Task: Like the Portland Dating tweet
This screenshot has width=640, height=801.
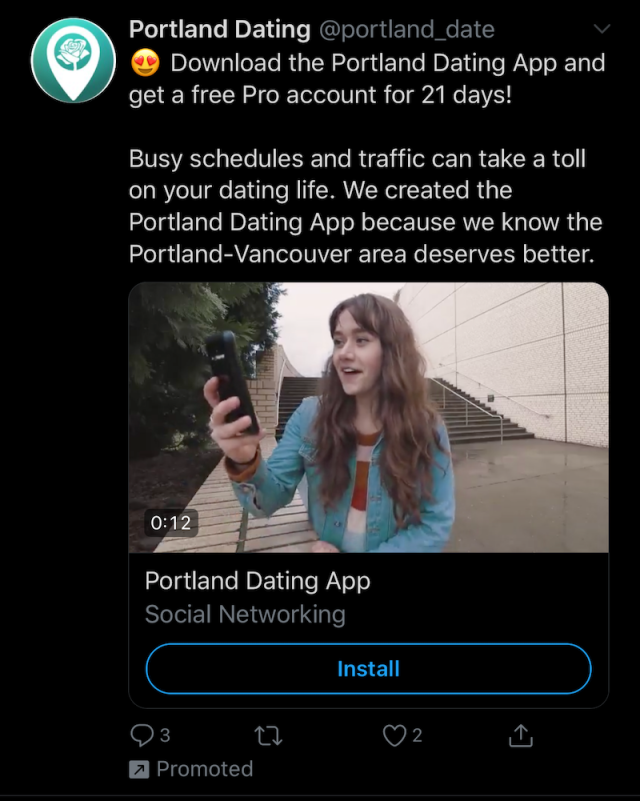Action: point(395,736)
